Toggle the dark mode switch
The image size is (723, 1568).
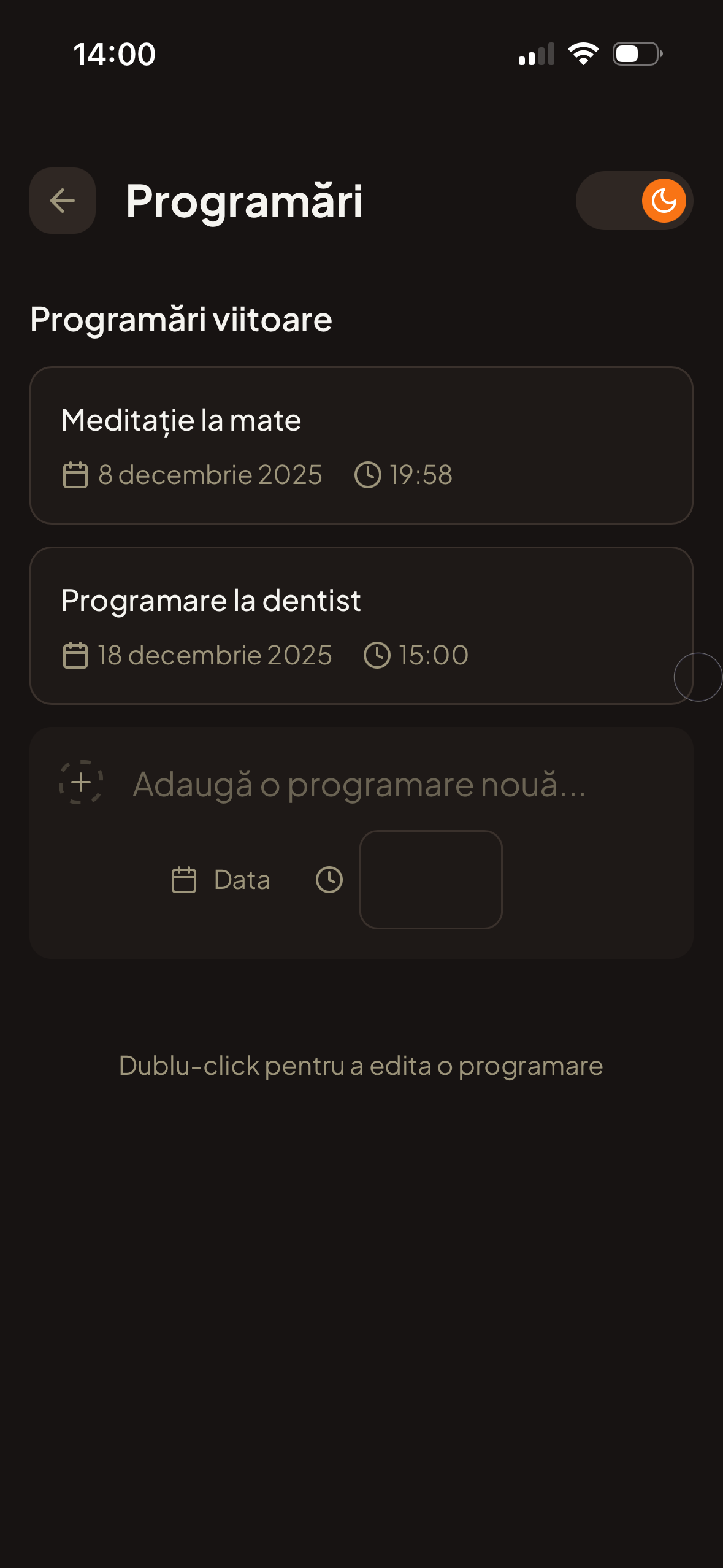(635, 200)
